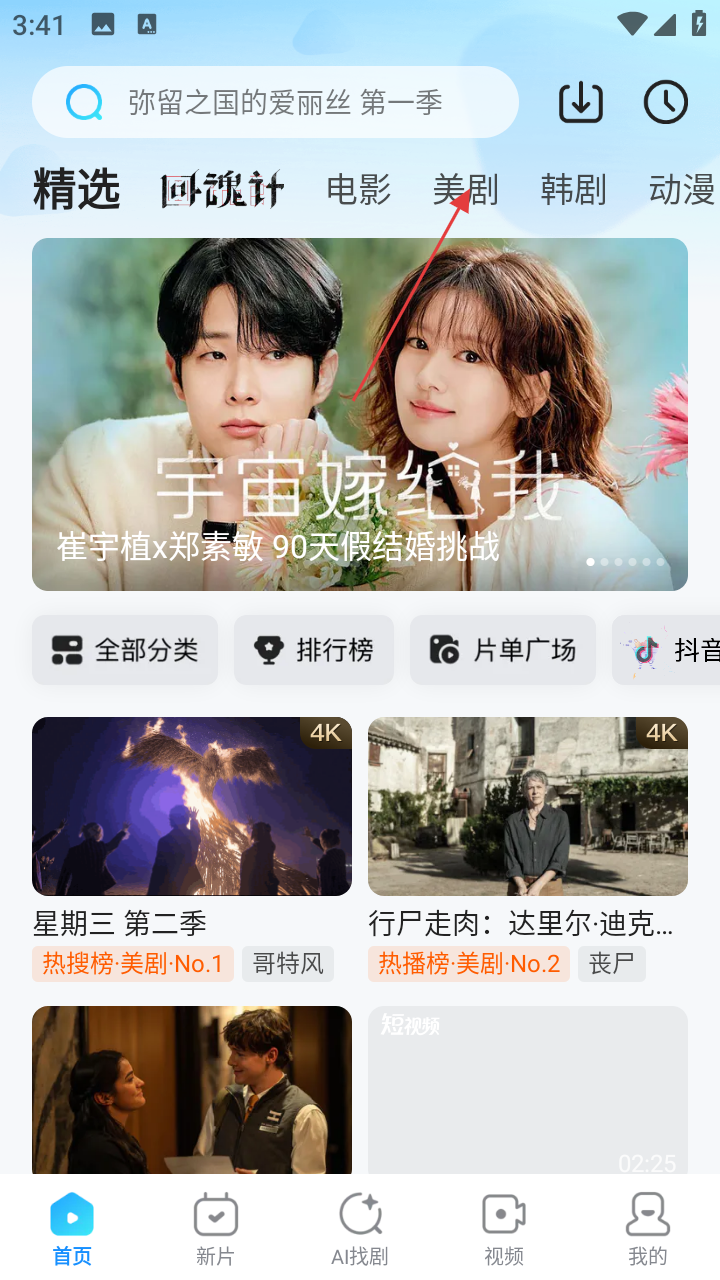Image resolution: width=720 pixels, height=1280 pixels.
Task: Select the first carousel indicator dot
Action: coord(591,562)
